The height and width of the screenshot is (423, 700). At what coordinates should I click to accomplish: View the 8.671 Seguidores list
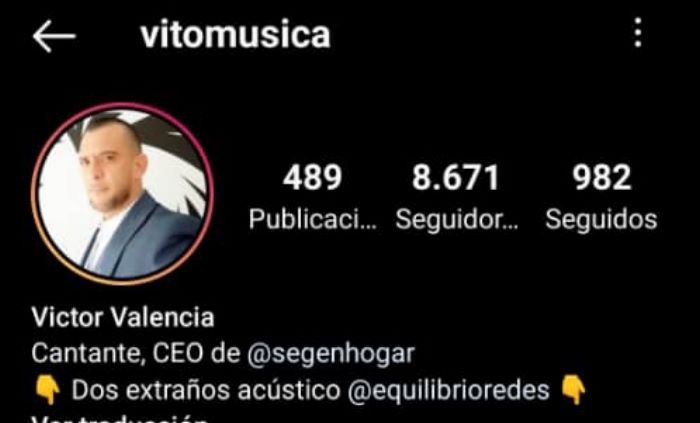point(456,198)
